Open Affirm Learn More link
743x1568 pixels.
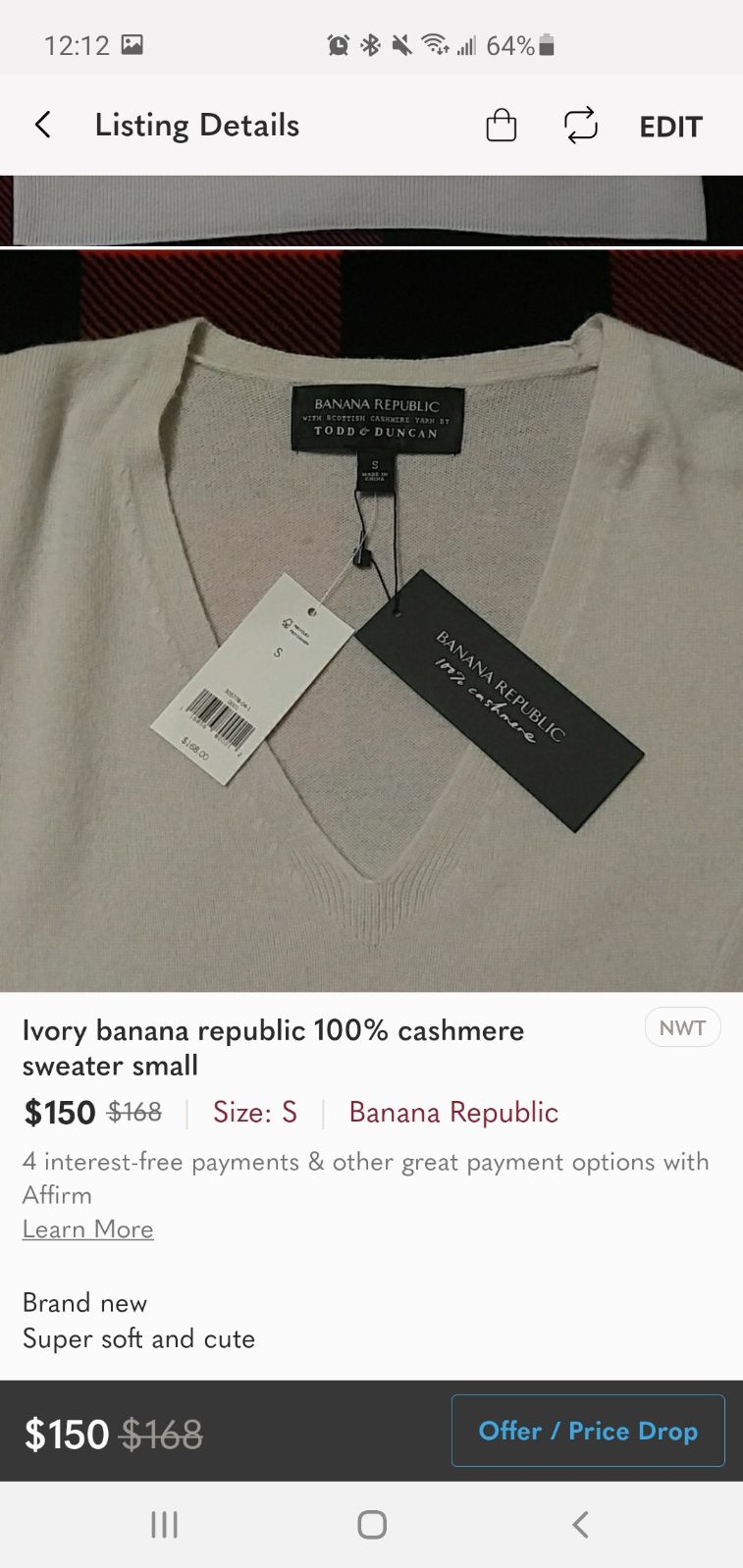[x=88, y=1229]
